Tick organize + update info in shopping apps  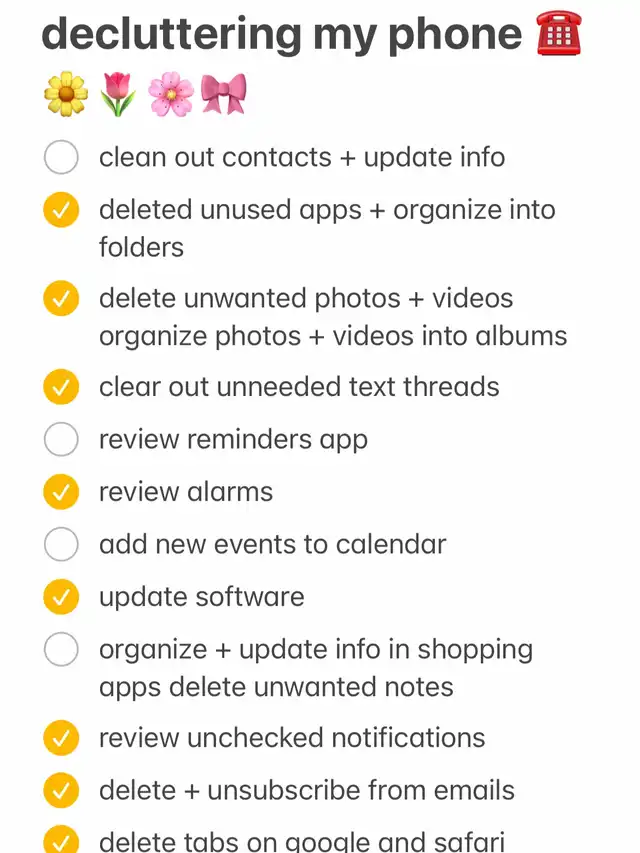tap(61, 650)
